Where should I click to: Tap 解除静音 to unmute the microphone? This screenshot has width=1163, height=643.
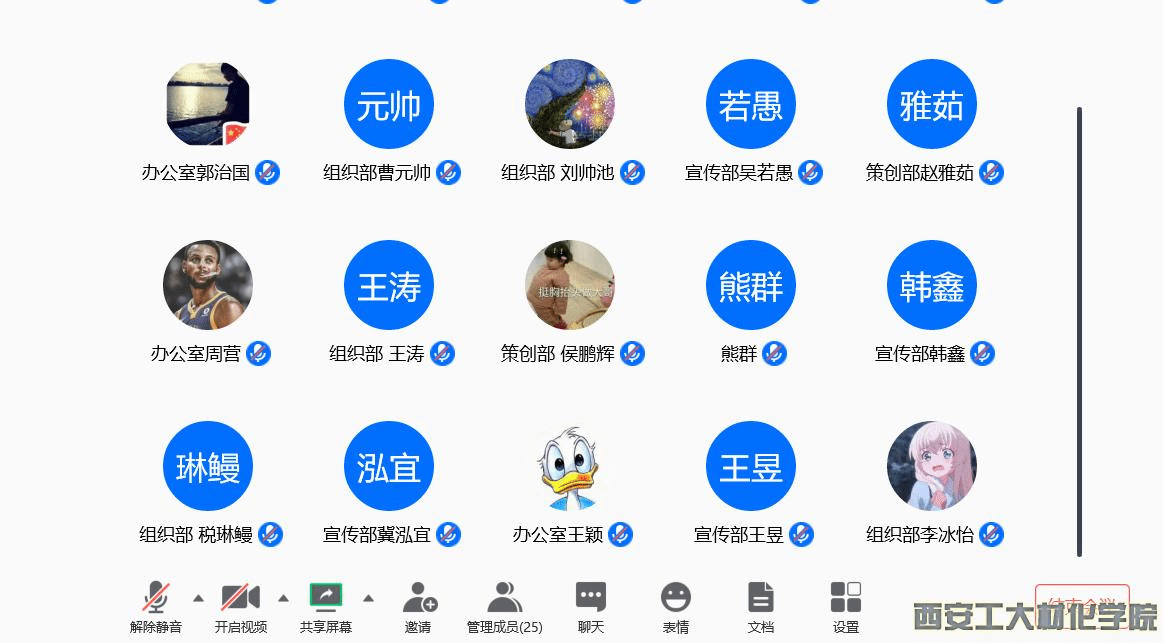coord(155,606)
